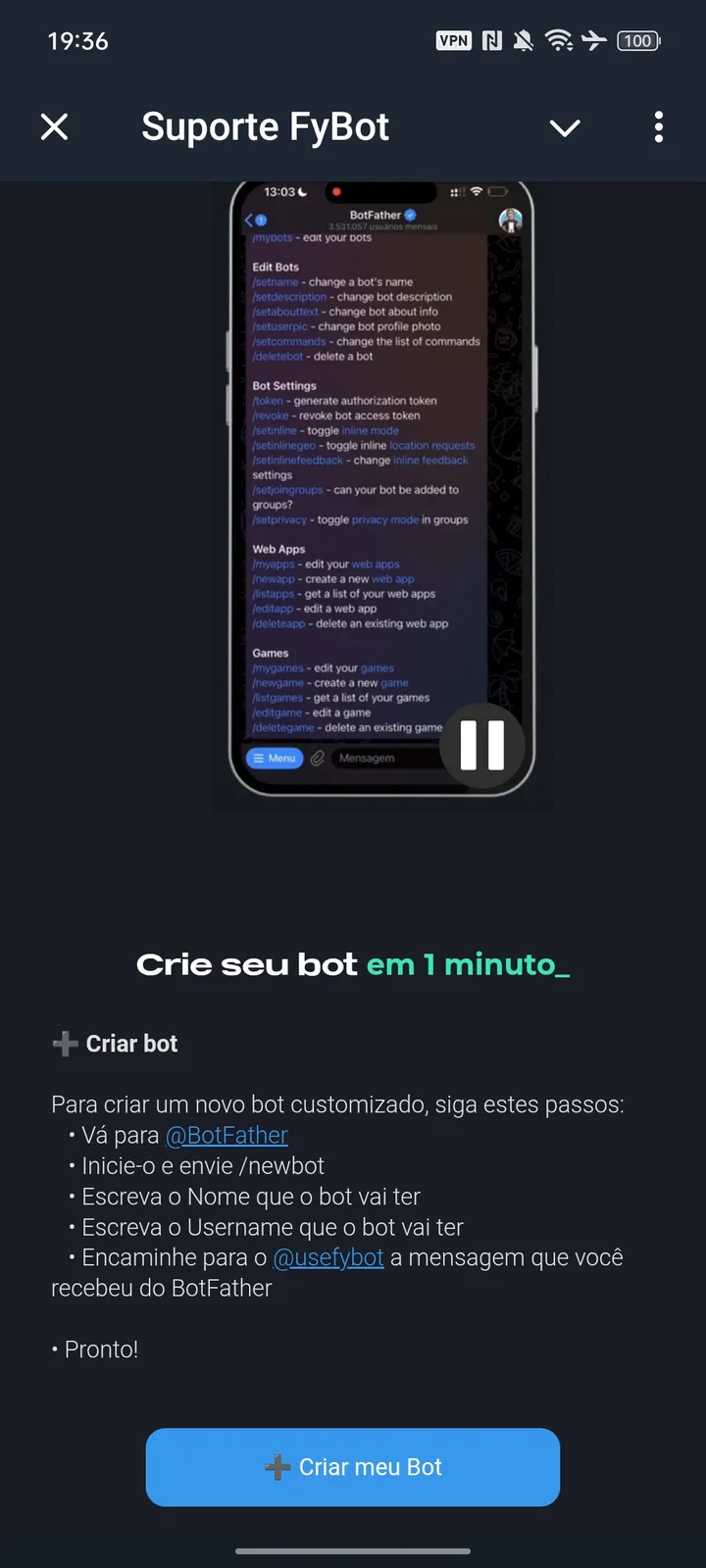Tap the airplane mode status icon

(x=594, y=40)
